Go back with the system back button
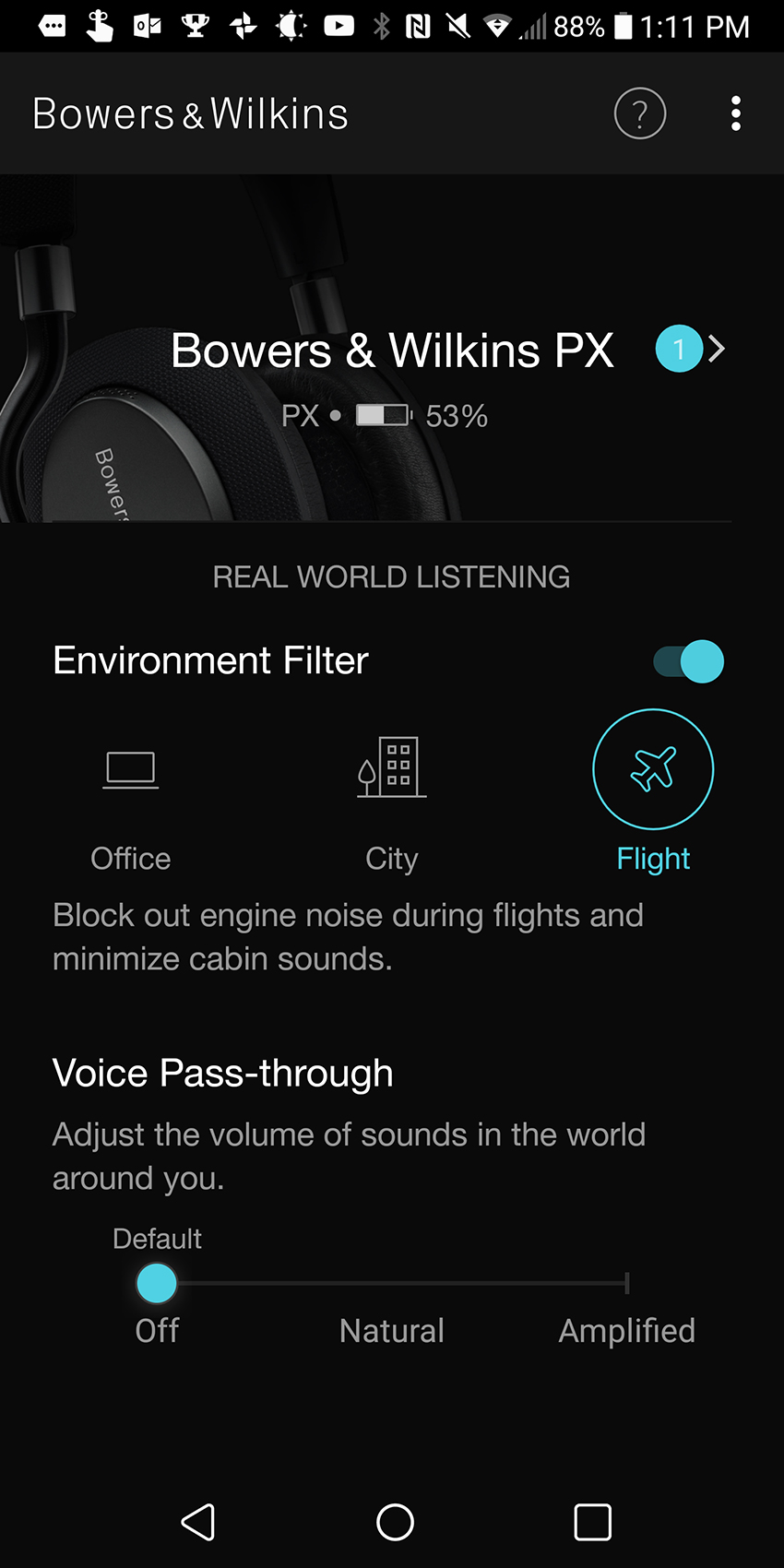784x1568 pixels. [198, 1522]
